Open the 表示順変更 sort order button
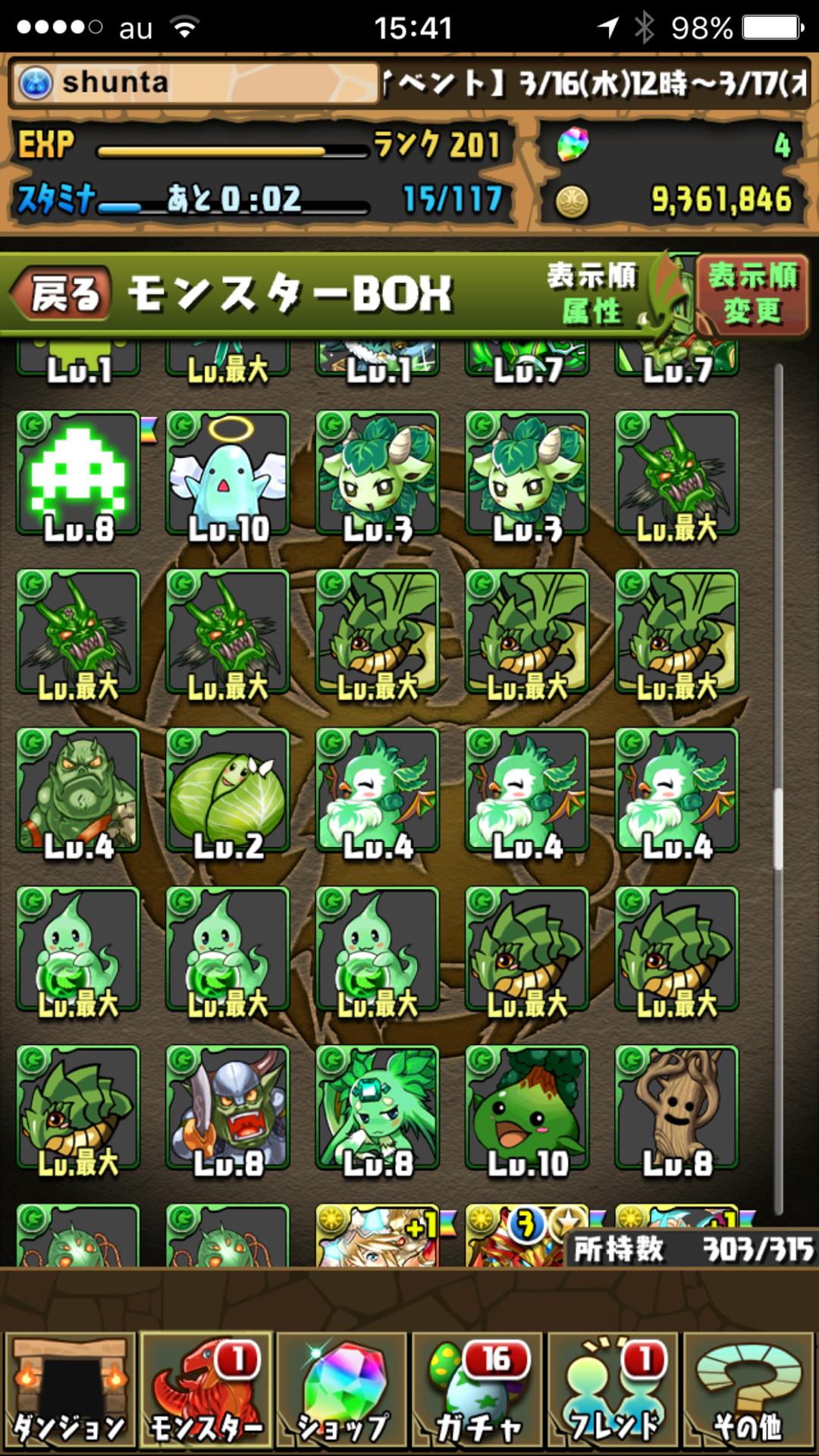The width and height of the screenshot is (819, 1456). tap(752, 293)
